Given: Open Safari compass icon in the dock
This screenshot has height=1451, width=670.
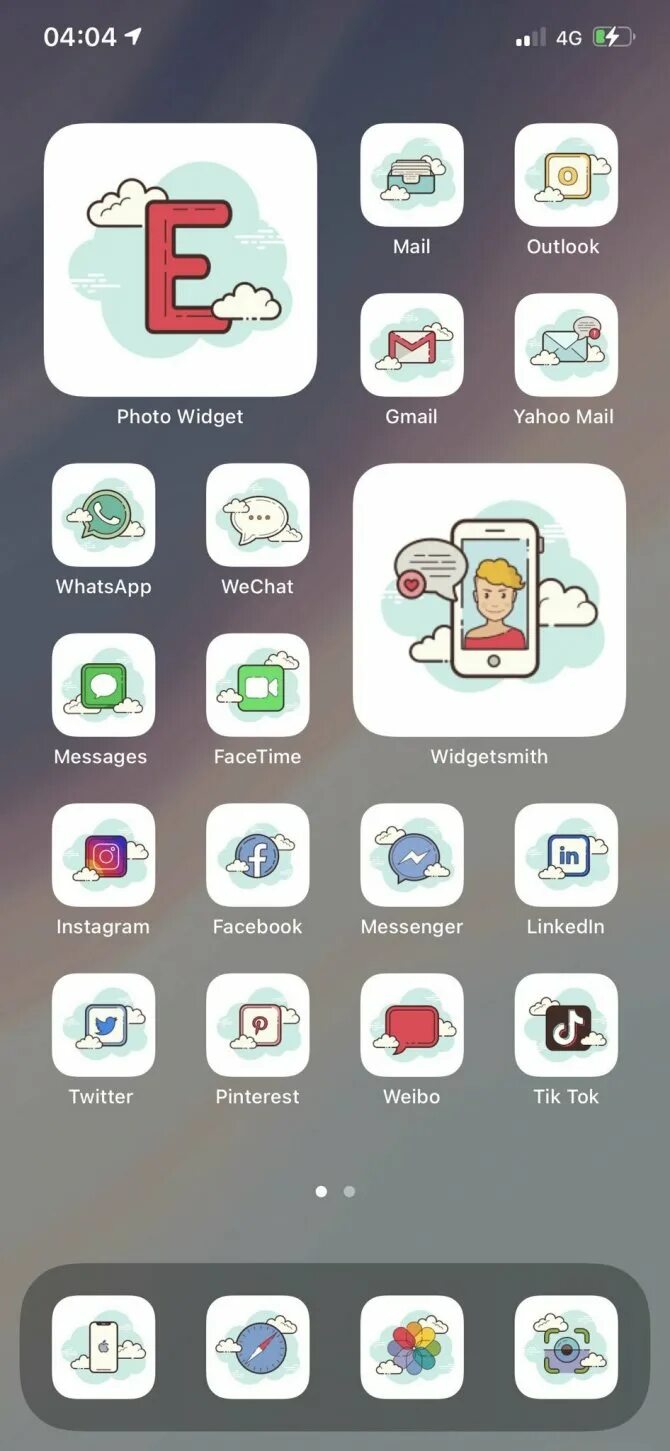Looking at the screenshot, I should [x=258, y=1347].
